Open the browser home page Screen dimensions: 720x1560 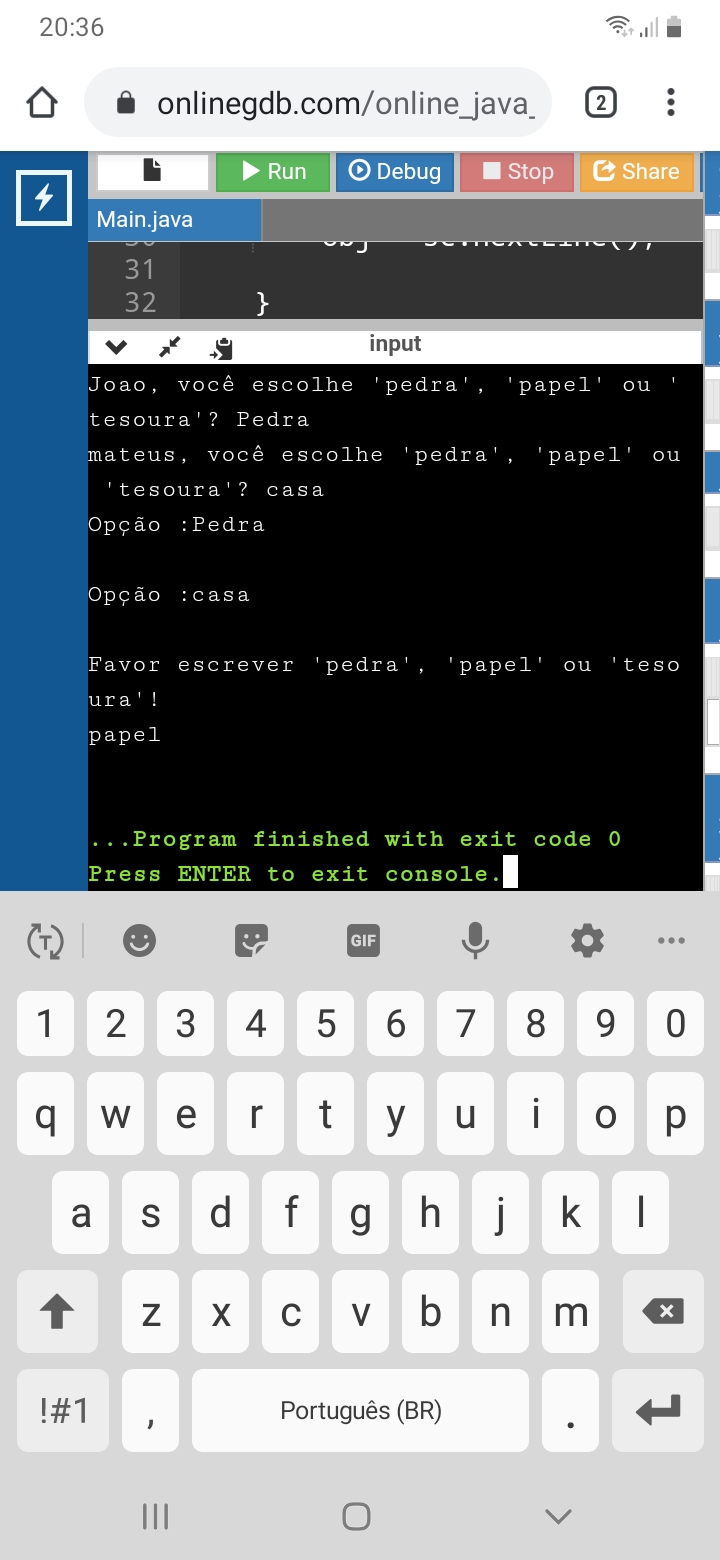[42, 102]
